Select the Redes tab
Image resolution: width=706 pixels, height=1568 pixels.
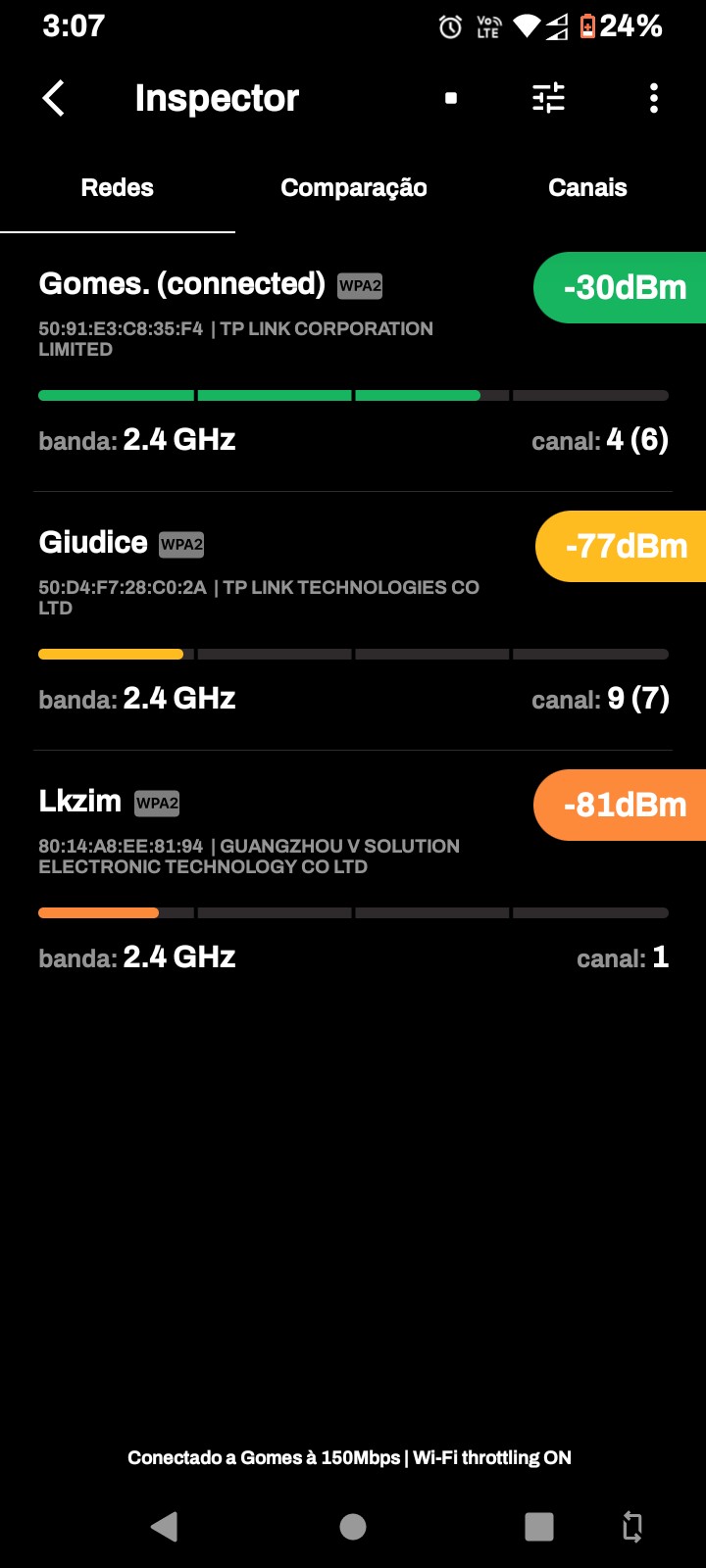tap(118, 188)
